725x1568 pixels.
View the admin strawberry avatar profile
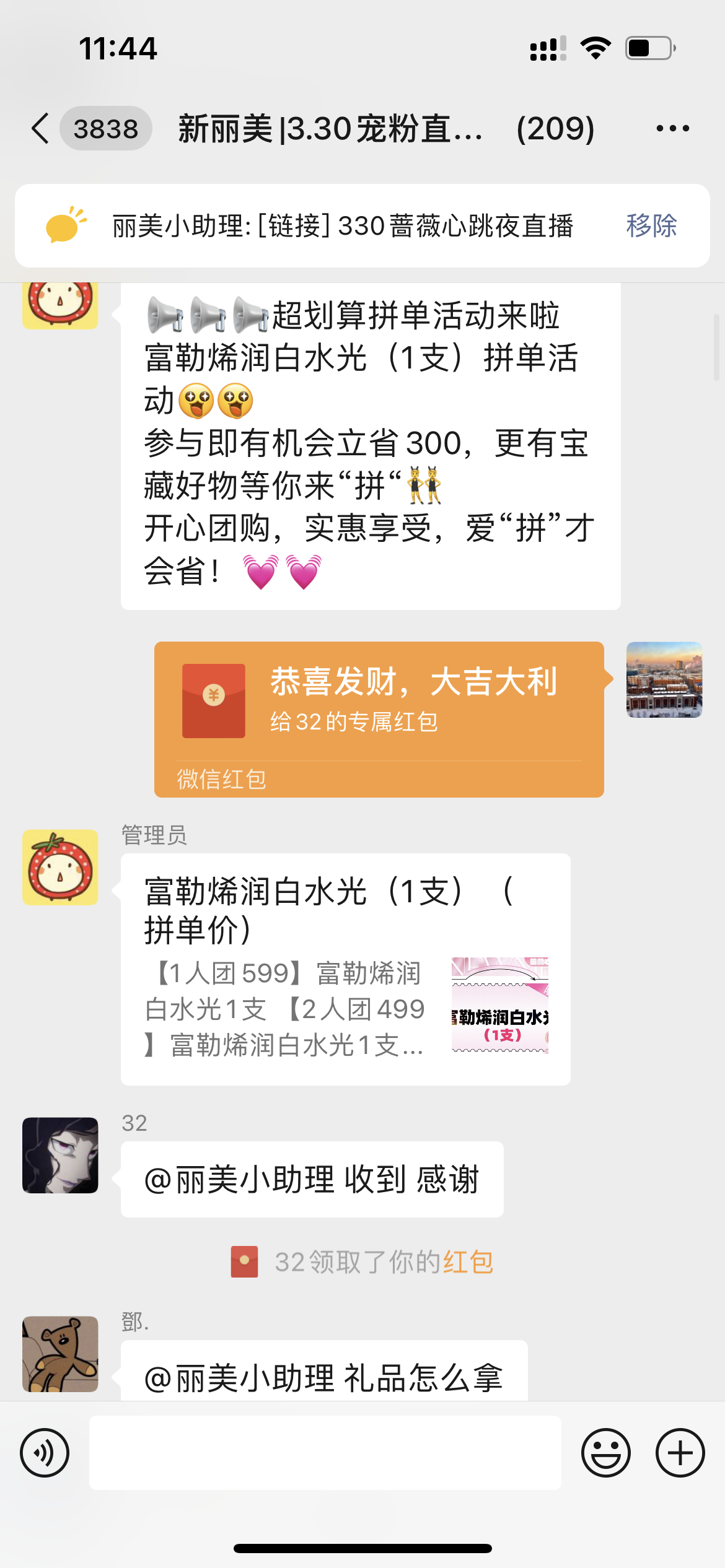(60, 867)
